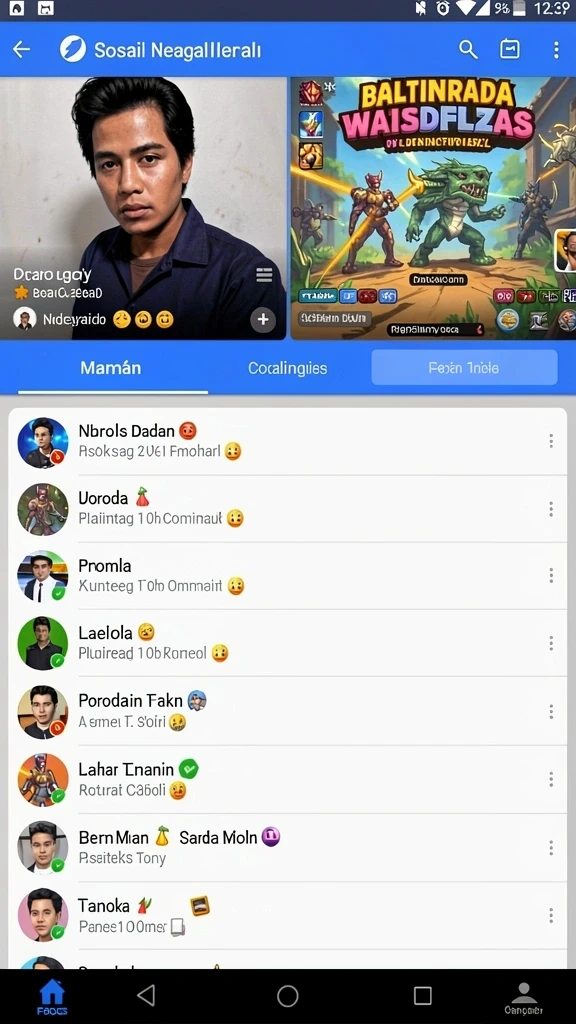Open the Baltinrada game card
Screen dimensions: 576x1024
[433, 208]
